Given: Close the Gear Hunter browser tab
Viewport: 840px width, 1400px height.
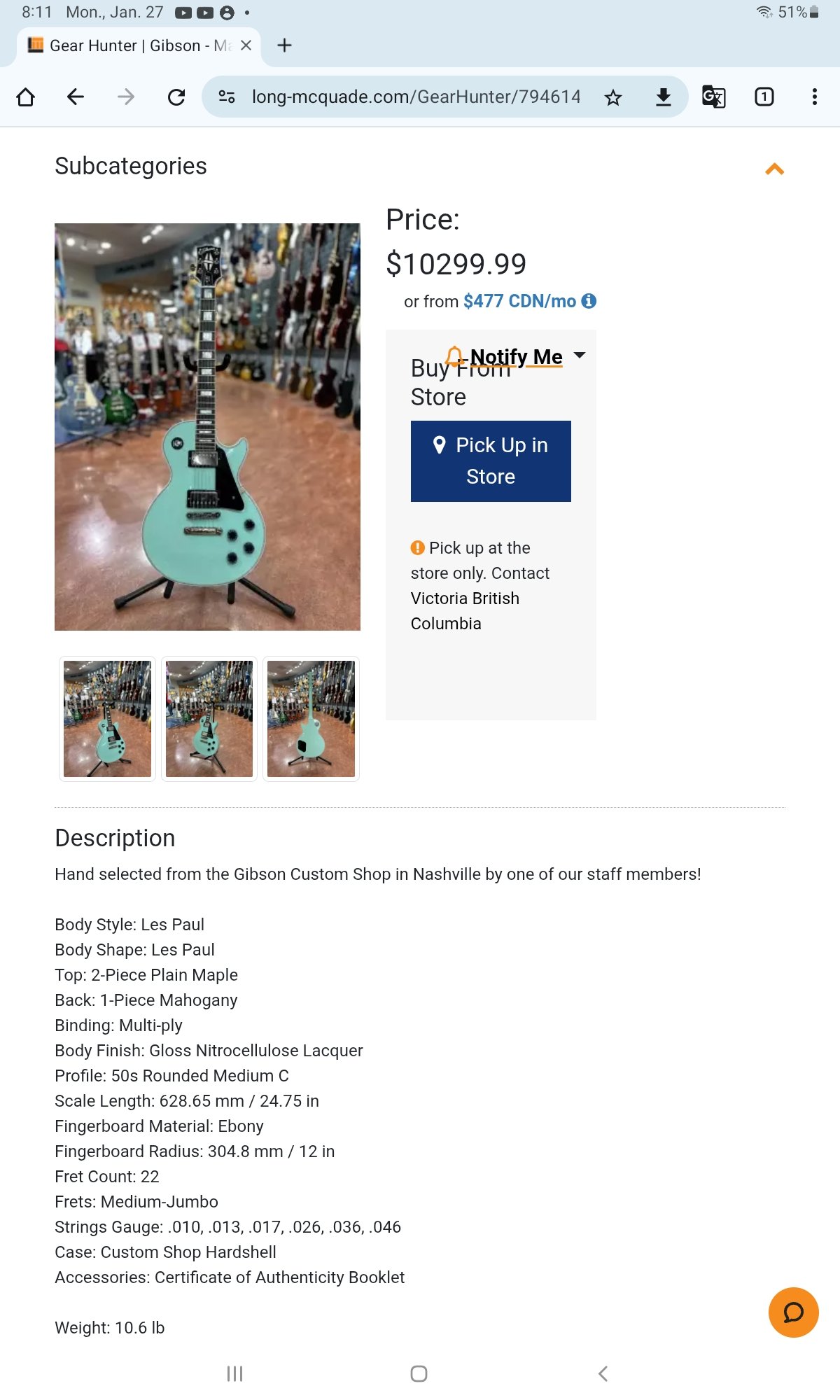Looking at the screenshot, I should click(246, 45).
